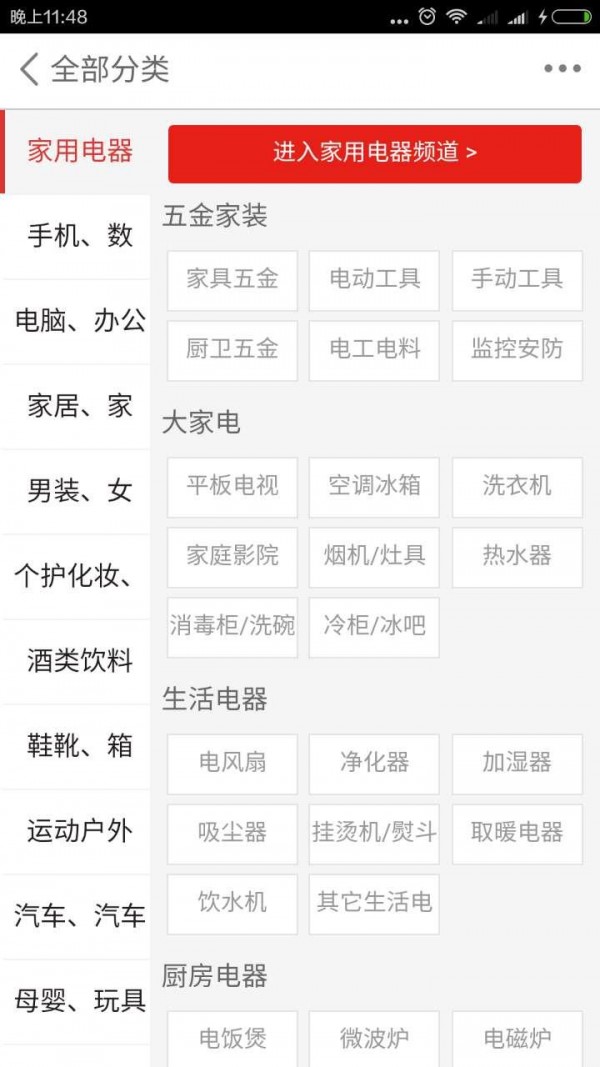Open the three-dot overflow menu

point(562,69)
